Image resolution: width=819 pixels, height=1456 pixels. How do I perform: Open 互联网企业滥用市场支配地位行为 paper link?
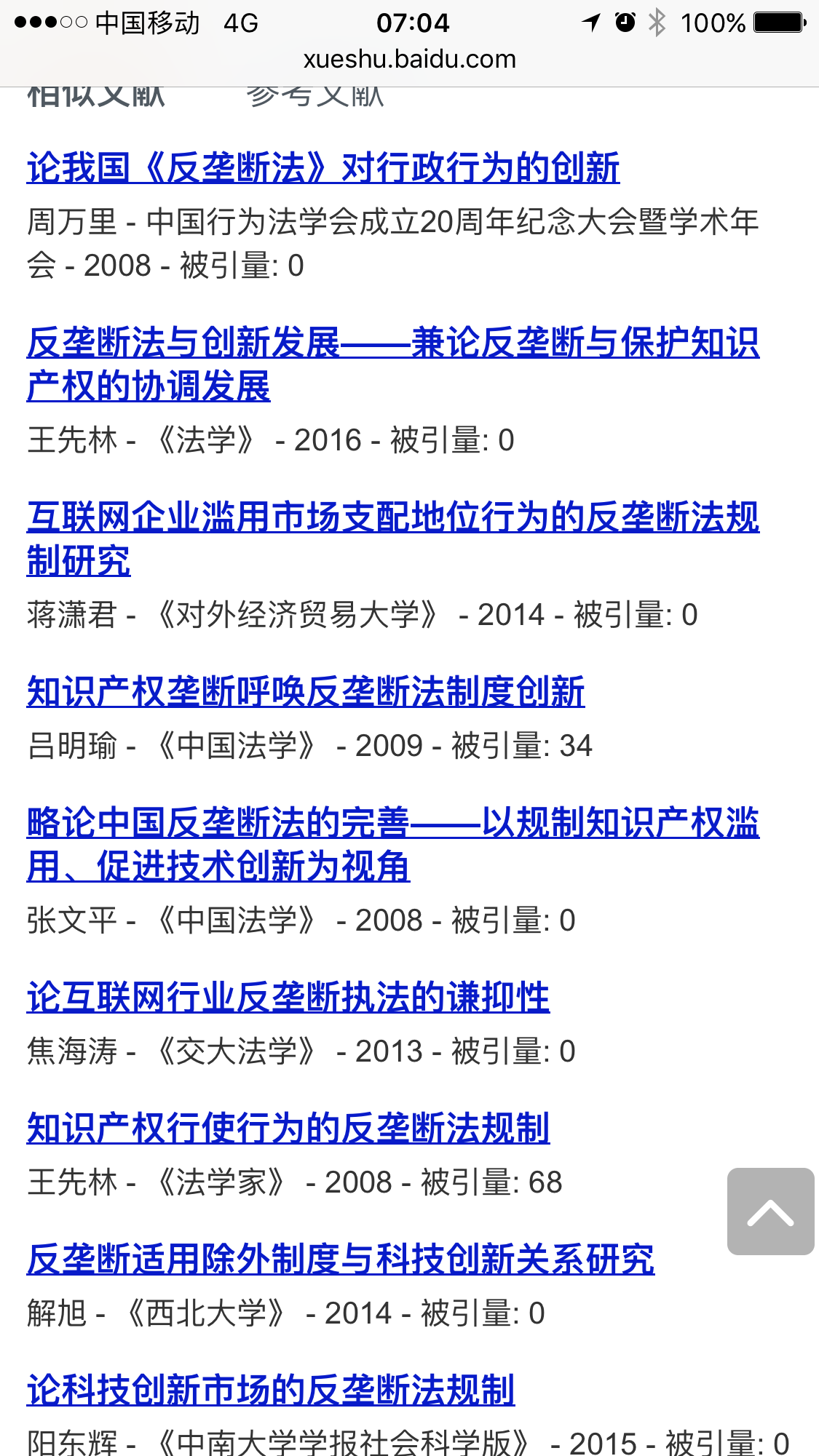[x=393, y=517]
